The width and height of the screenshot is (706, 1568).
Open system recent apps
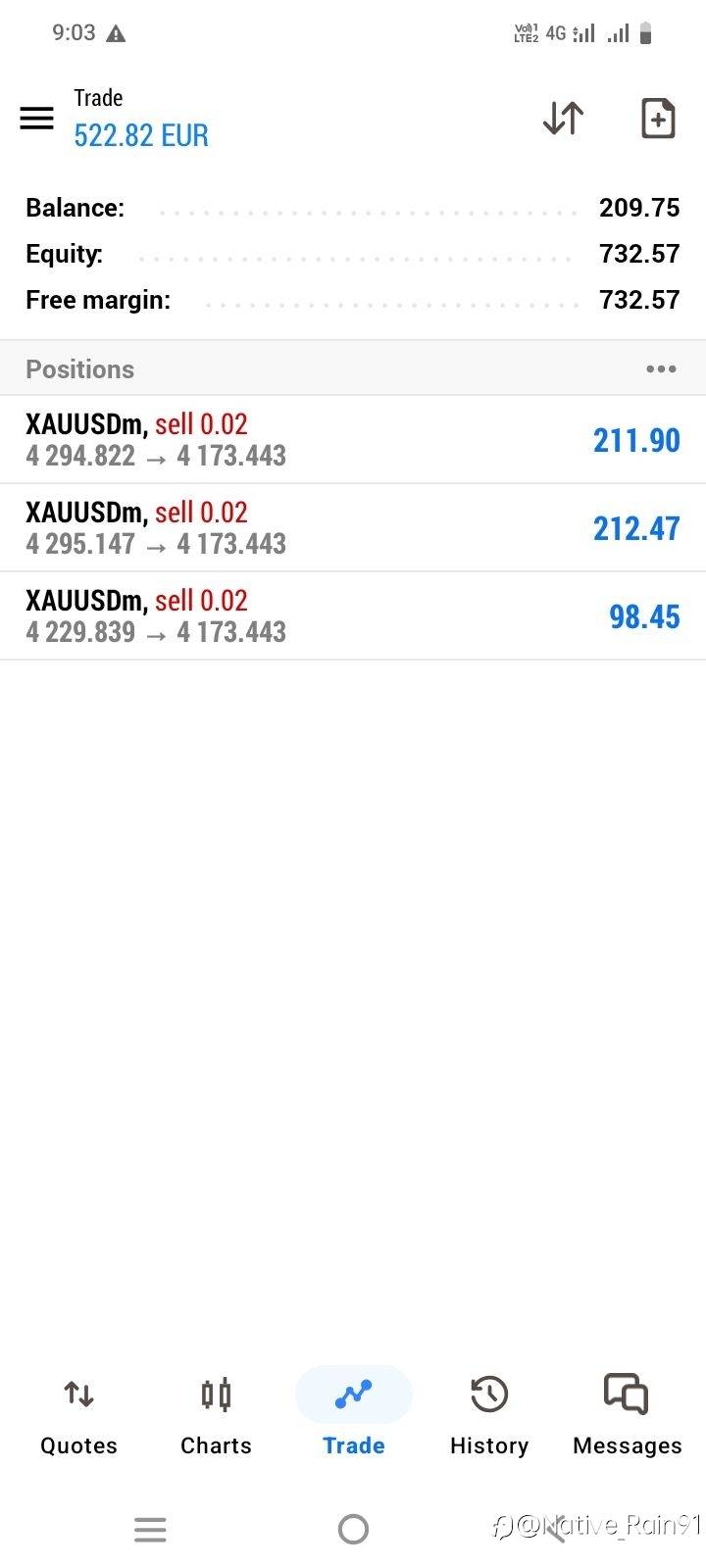(x=150, y=1529)
